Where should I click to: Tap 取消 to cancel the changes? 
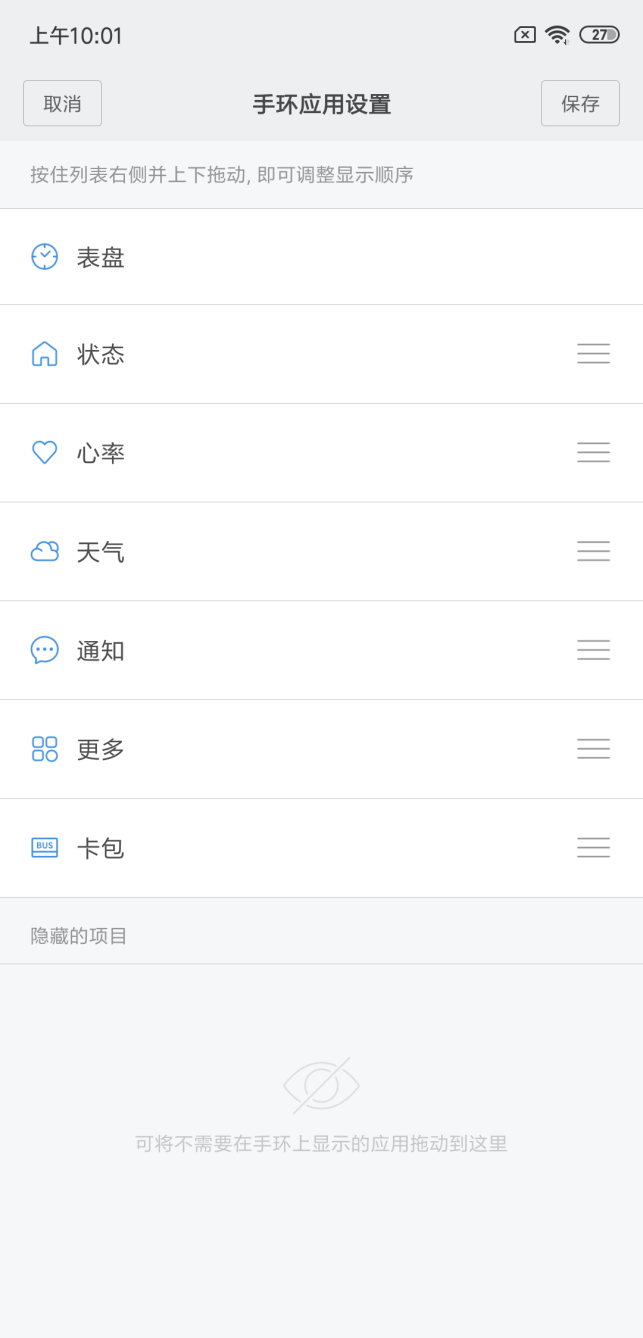coord(62,104)
